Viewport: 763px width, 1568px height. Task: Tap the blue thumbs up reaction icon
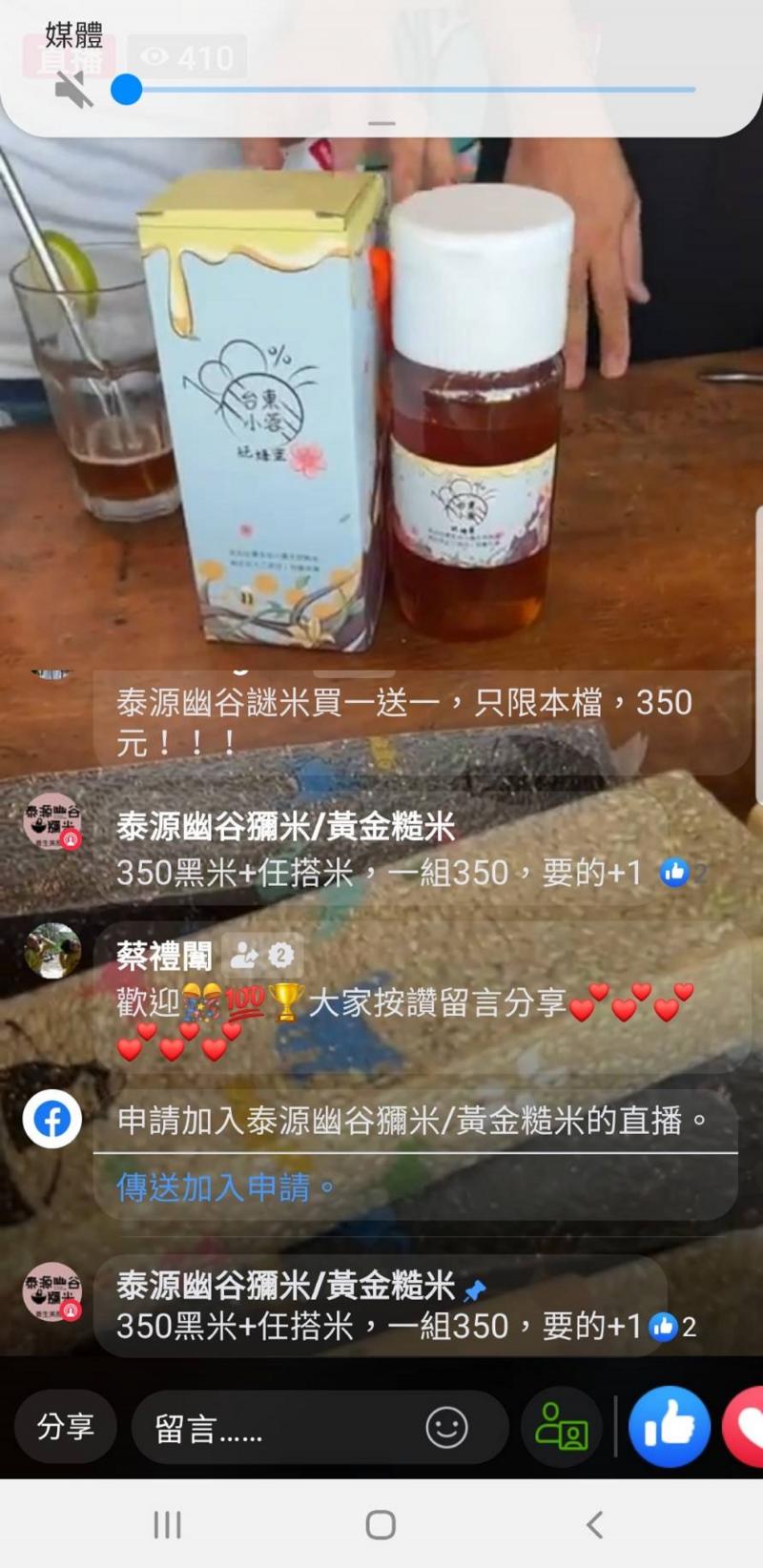click(x=669, y=1426)
